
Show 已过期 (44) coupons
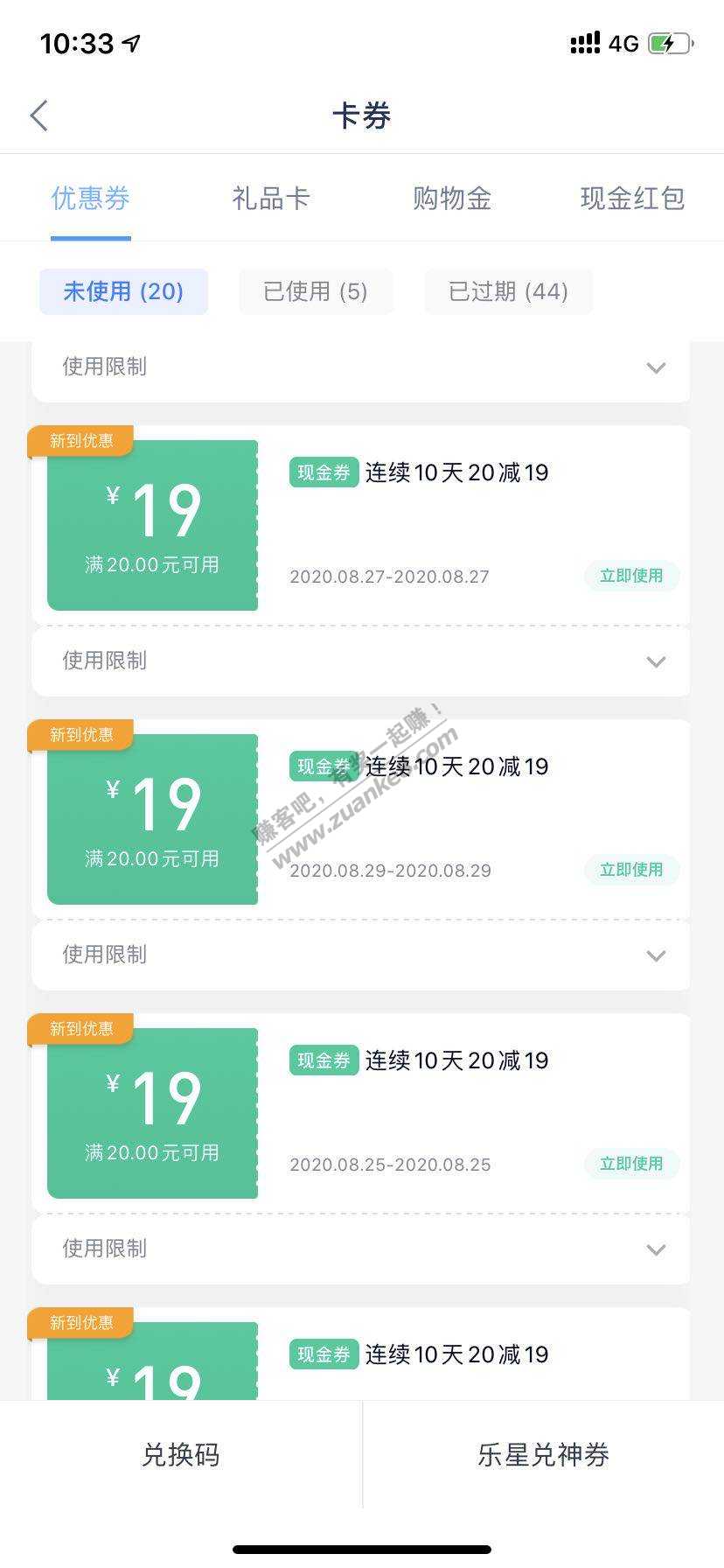pyautogui.click(x=508, y=291)
